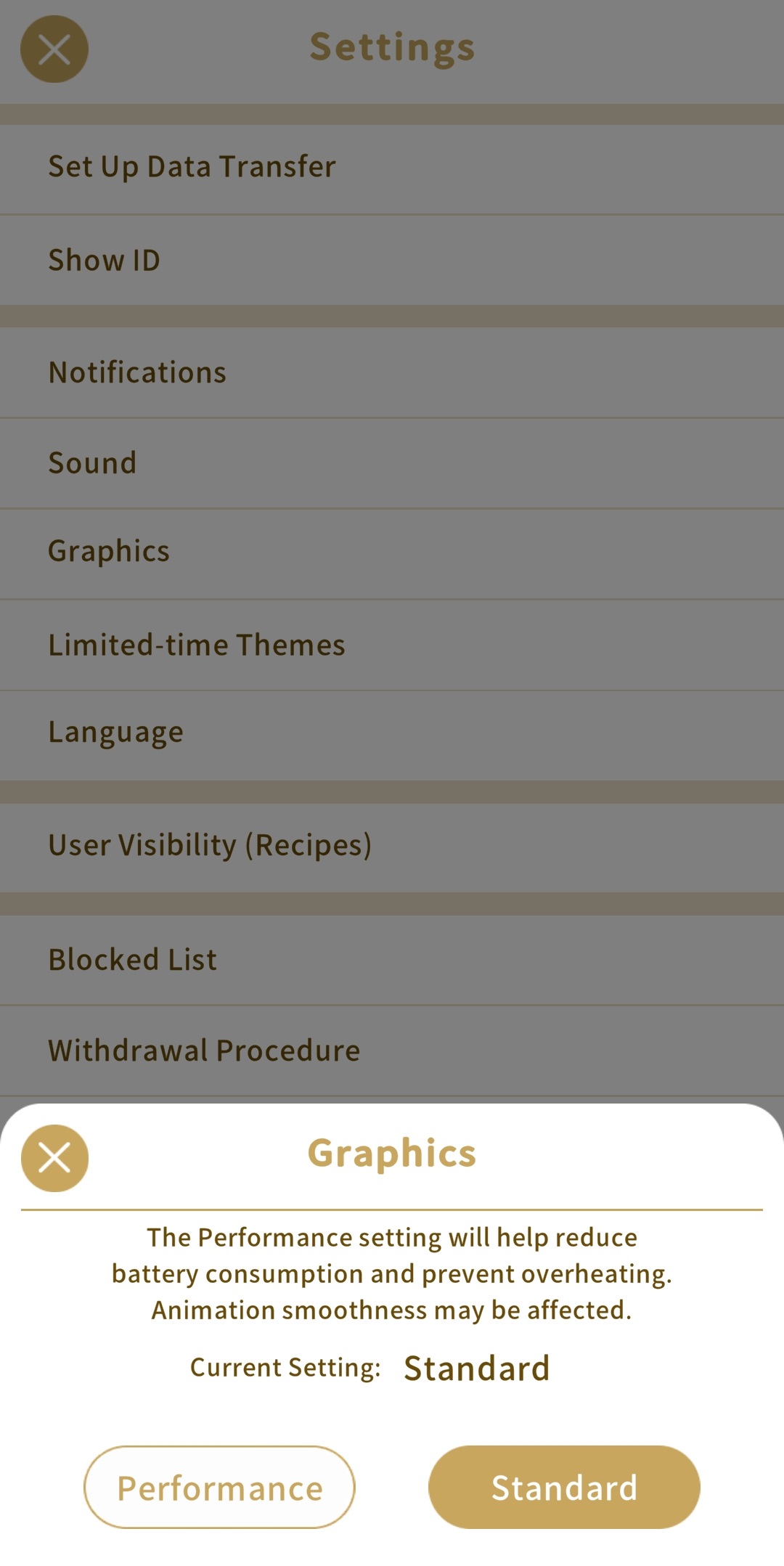This screenshot has height=1566, width=784.
Task: Choose the Standard graphics setting
Action: [x=564, y=1487]
